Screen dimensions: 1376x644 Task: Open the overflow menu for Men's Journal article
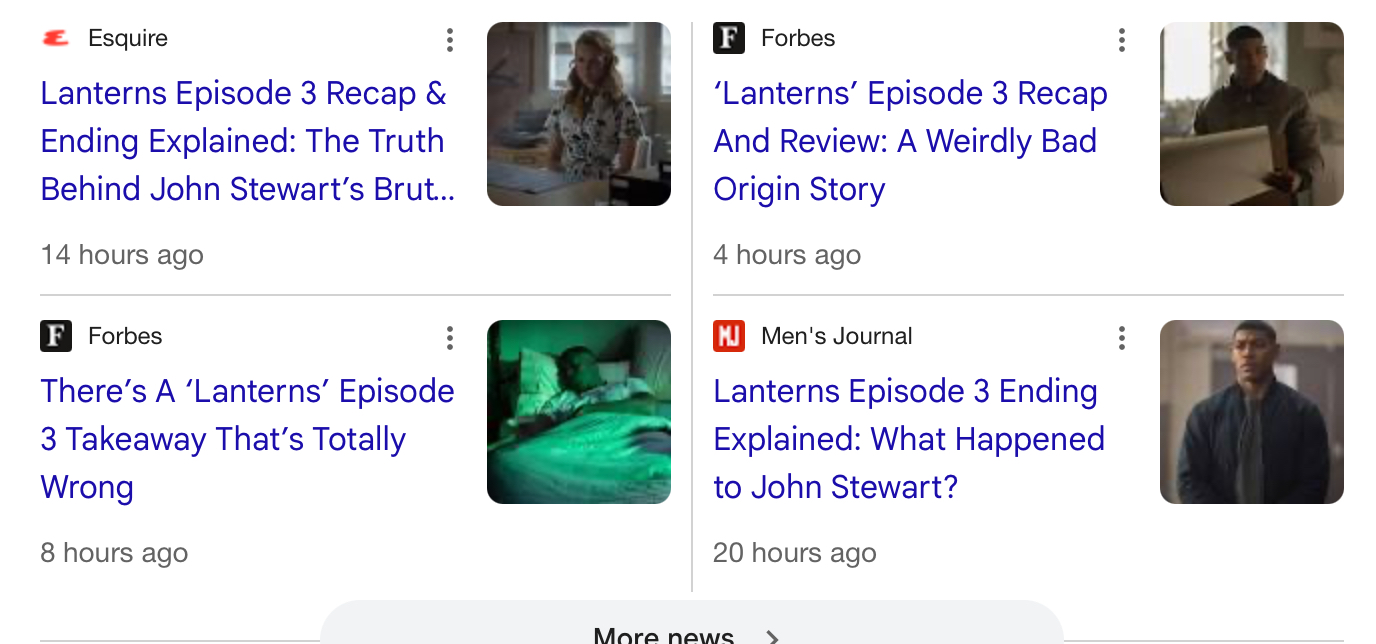click(1122, 338)
